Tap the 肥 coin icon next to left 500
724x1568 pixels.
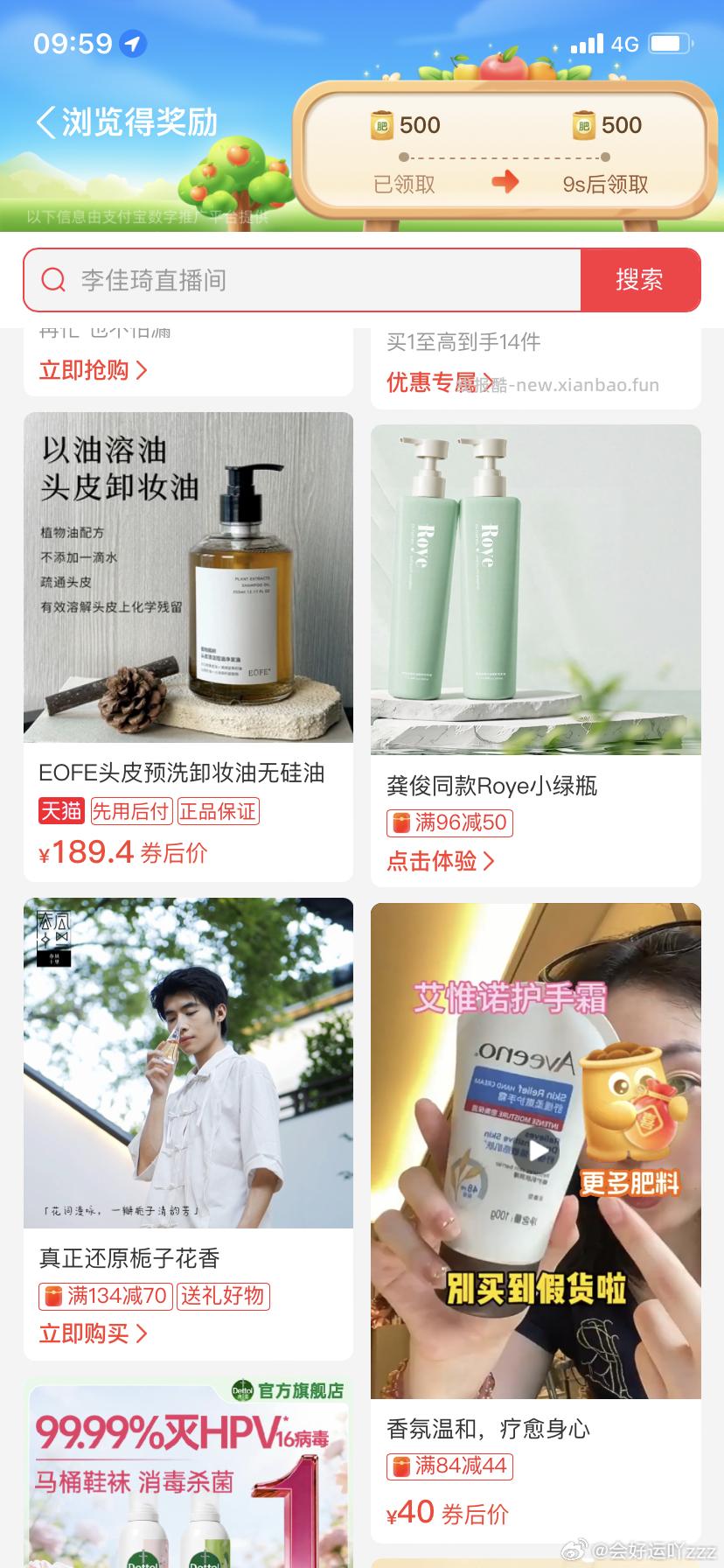pyautogui.click(x=381, y=125)
